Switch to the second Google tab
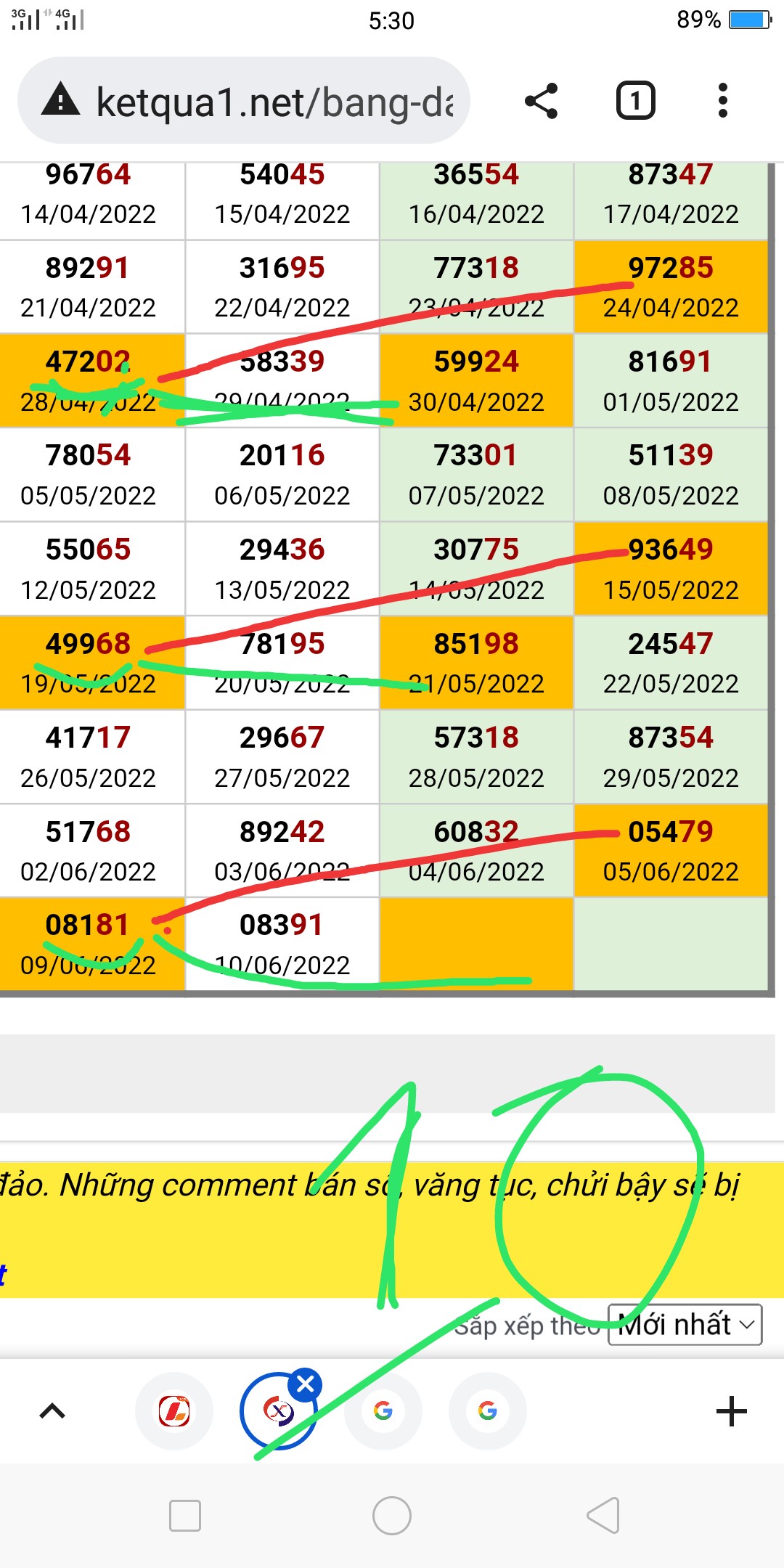Screen dimensions: 784x1568 point(488,1411)
